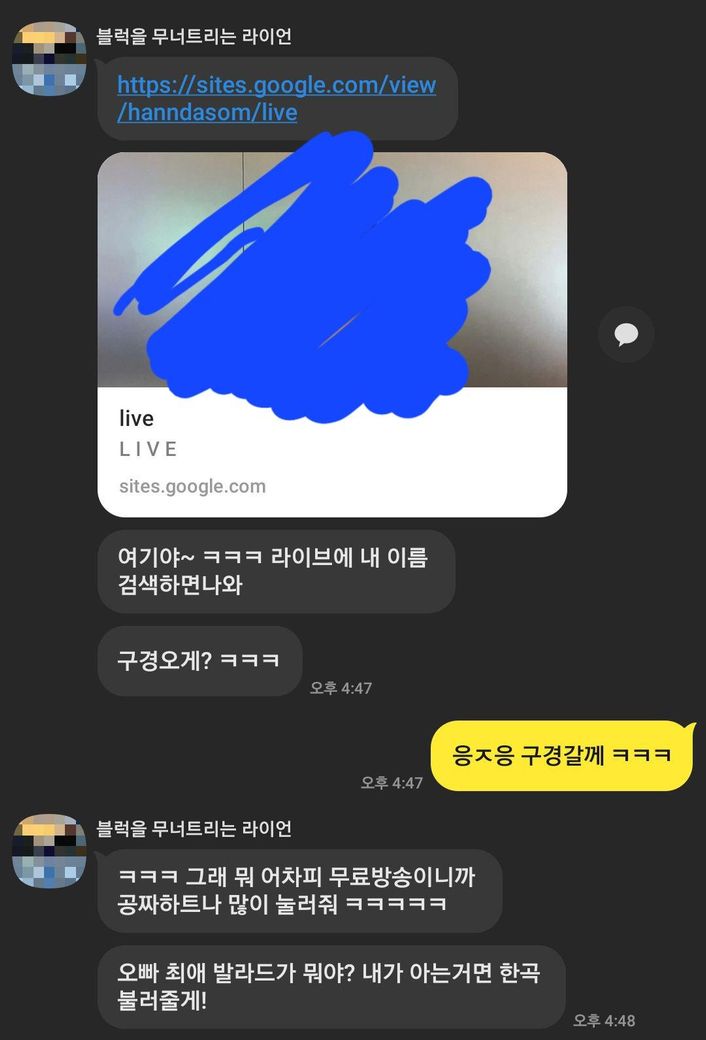This screenshot has width=706, height=1040.
Task: Tap the comment bubble beside the preview
Action: (626, 334)
